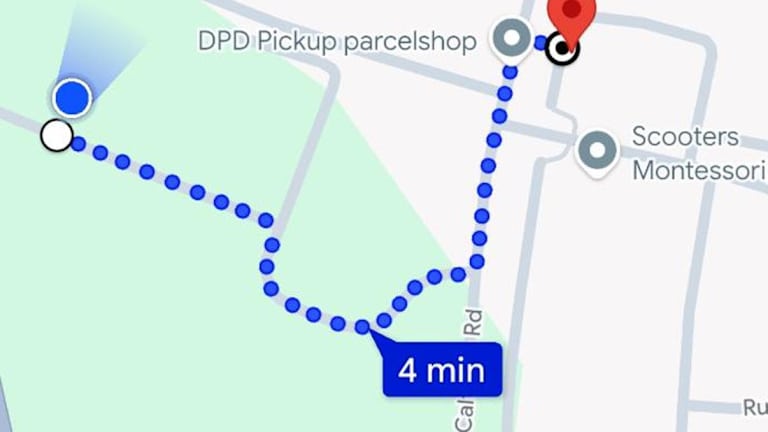The height and width of the screenshot is (432, 768).
Task: Tap the 4 min route label
Action: (x=441, y=371)
